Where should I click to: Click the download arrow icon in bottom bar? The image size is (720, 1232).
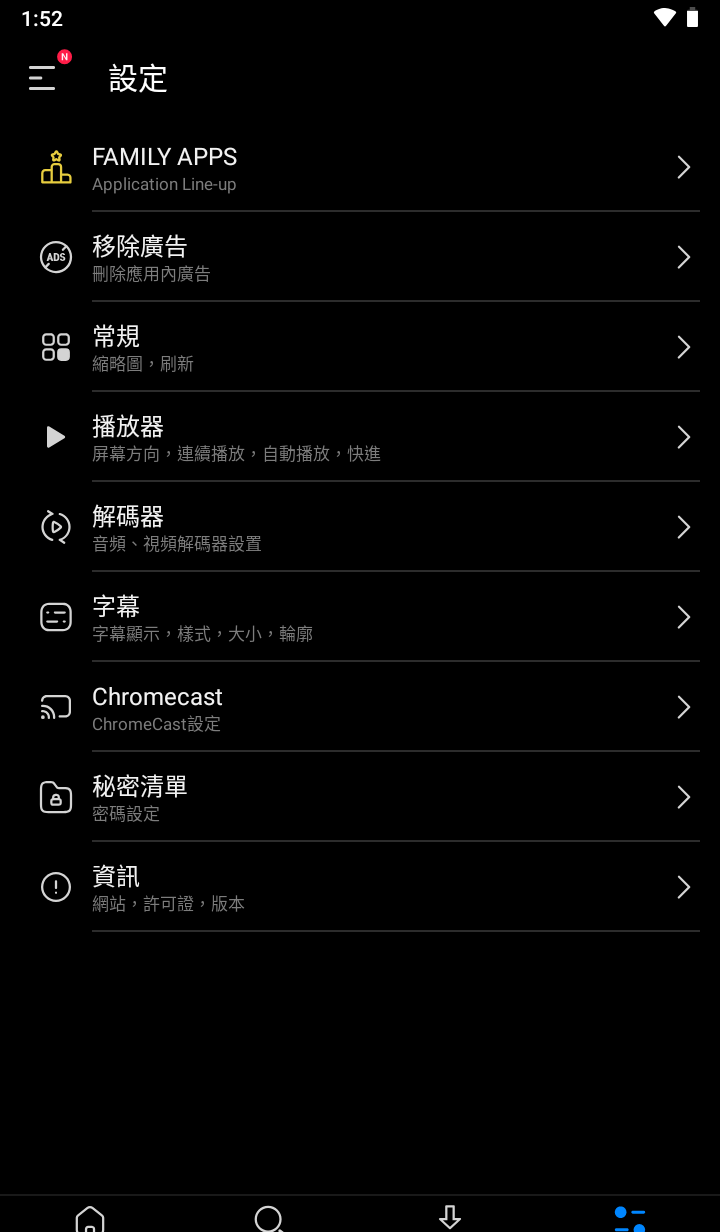[449, 1218]
